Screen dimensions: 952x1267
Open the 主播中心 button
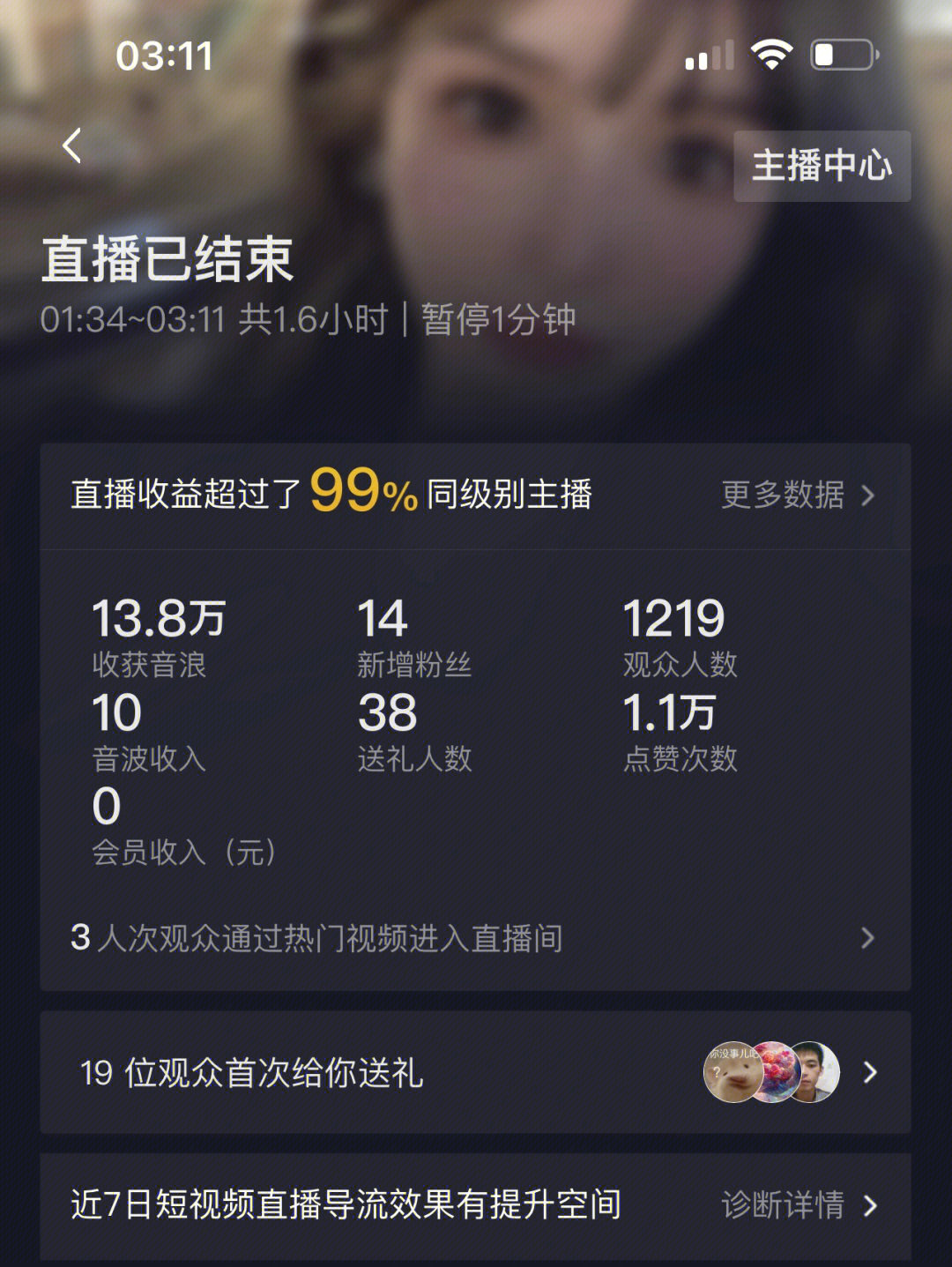(822, 166)
